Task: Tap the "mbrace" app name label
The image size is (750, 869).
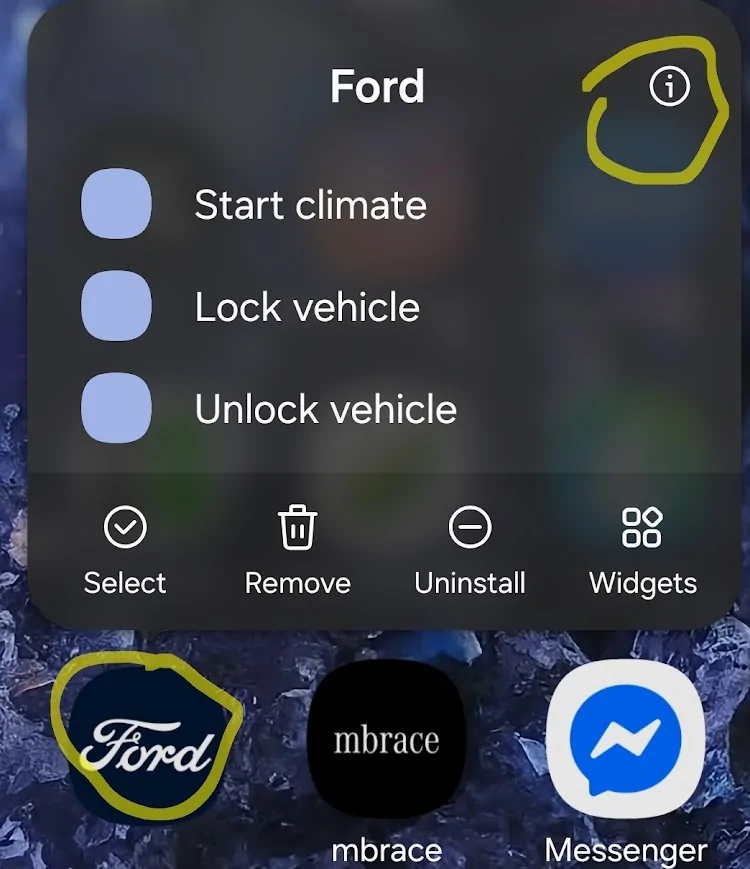Action: point(386,852)
